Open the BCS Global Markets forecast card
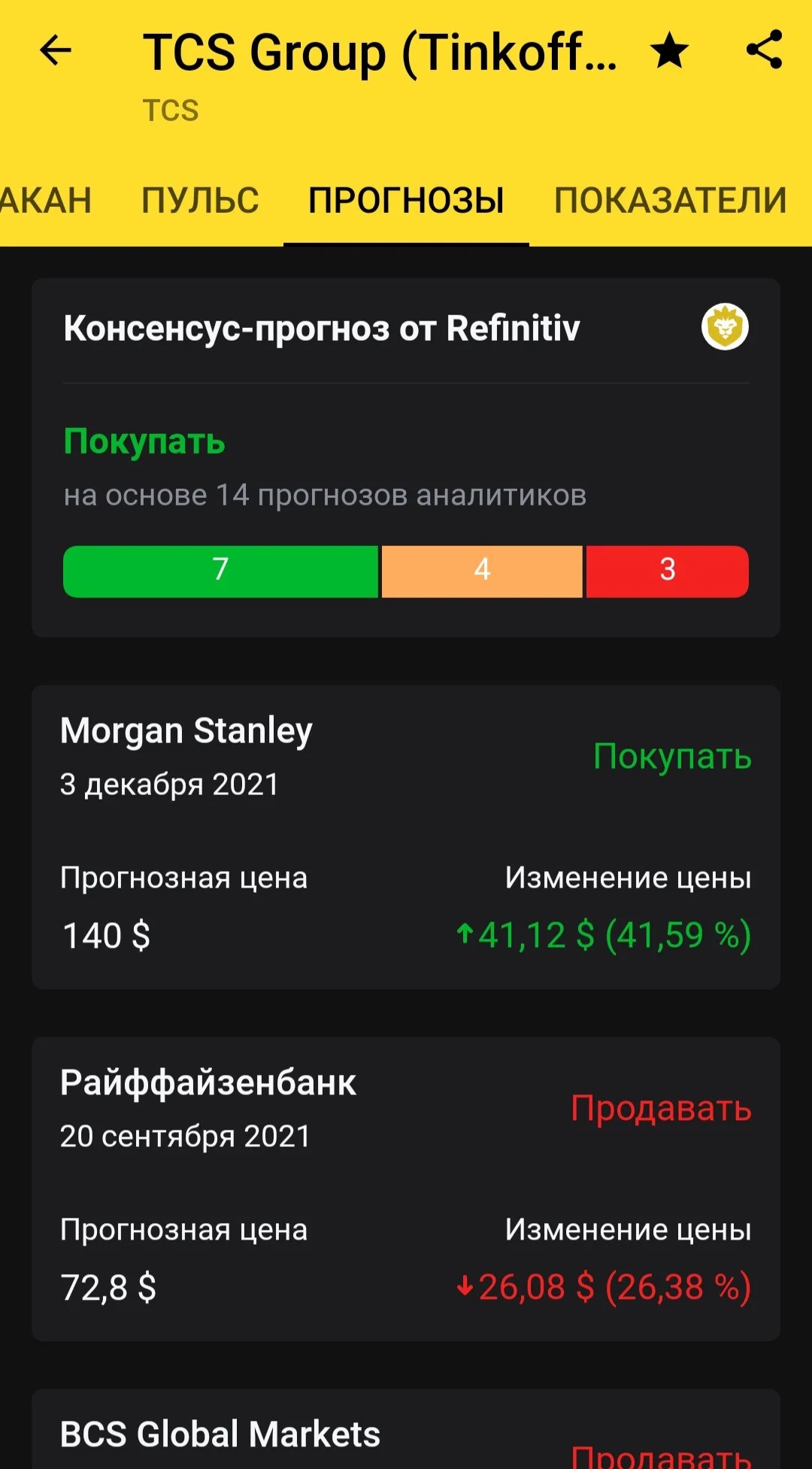Viewport: 812px width, 1469px height. (406, 1429)
